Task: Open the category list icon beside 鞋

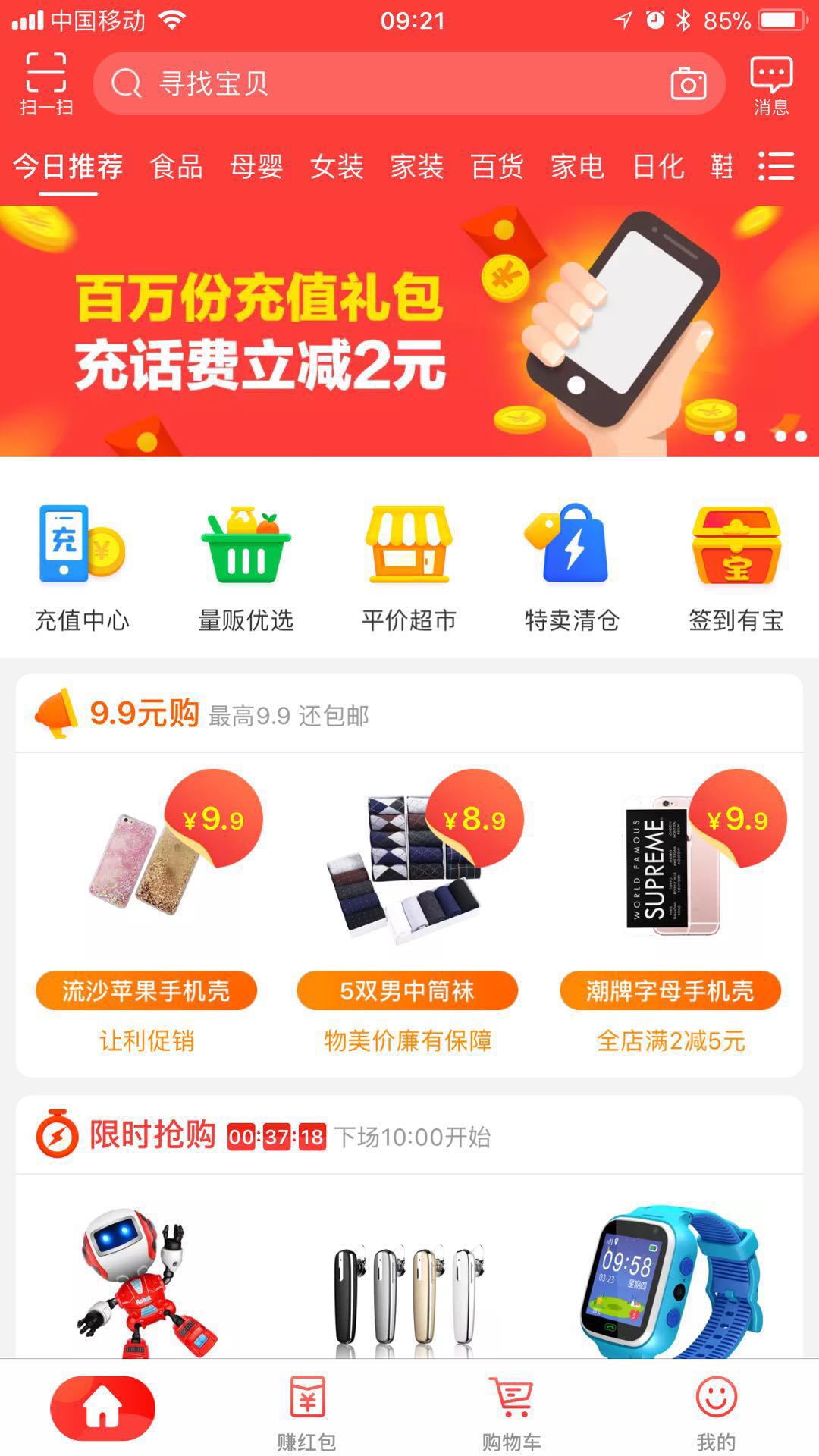Action: (776, 167)
